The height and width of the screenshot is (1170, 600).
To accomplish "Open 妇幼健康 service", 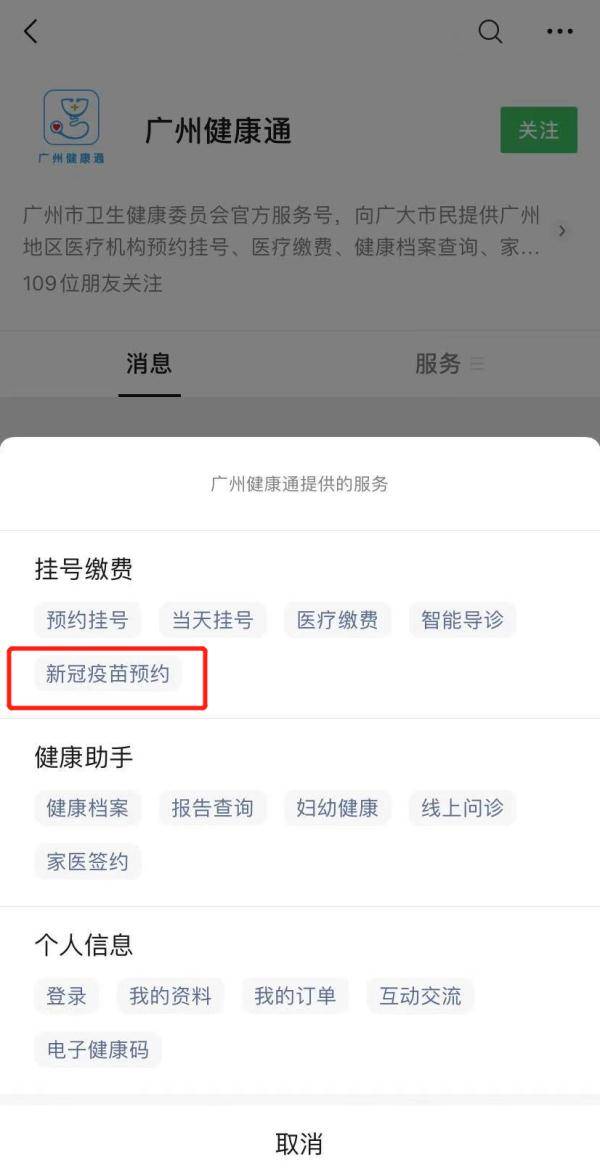I will coord(337,808).
